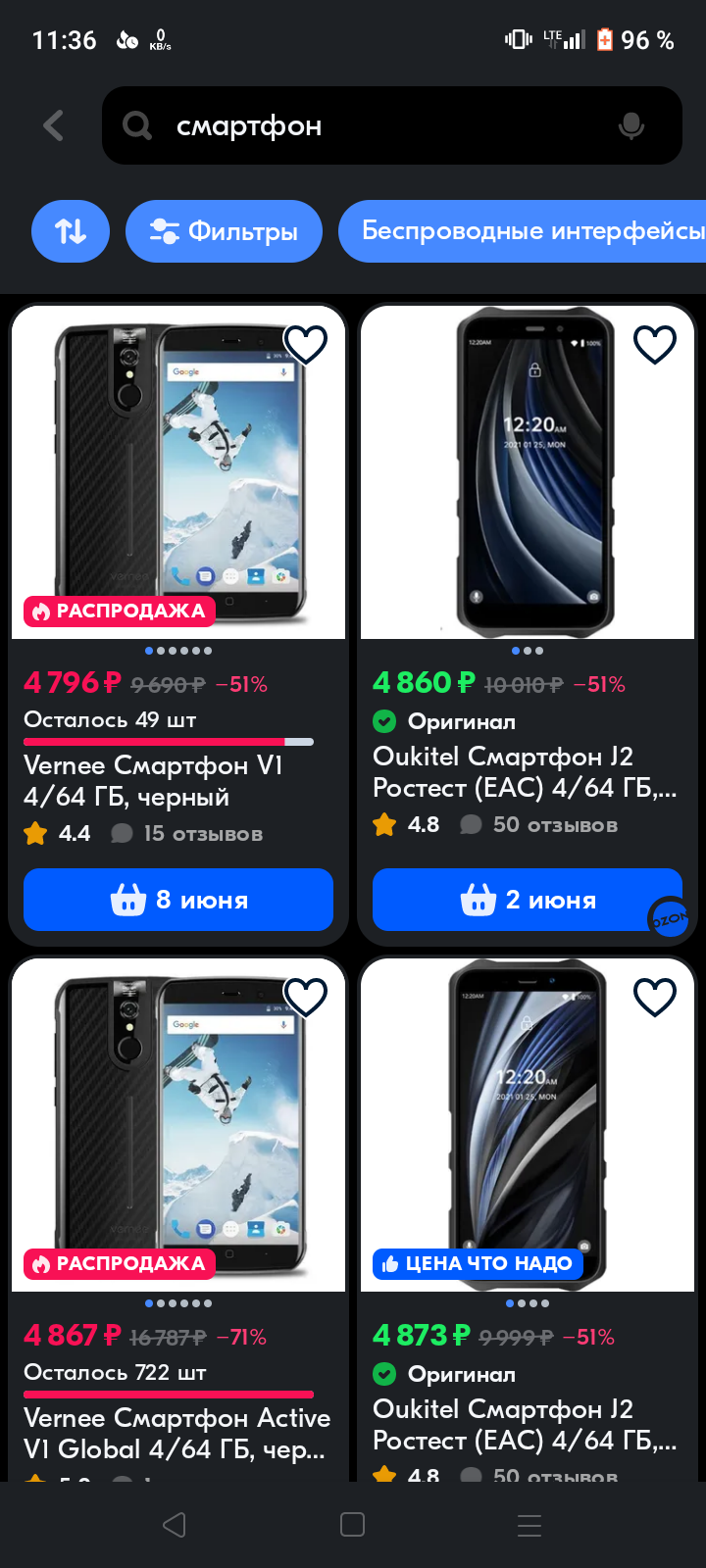
Task: Favorite the Vernee Active V1 Global
Action: (x=306, y=998)
